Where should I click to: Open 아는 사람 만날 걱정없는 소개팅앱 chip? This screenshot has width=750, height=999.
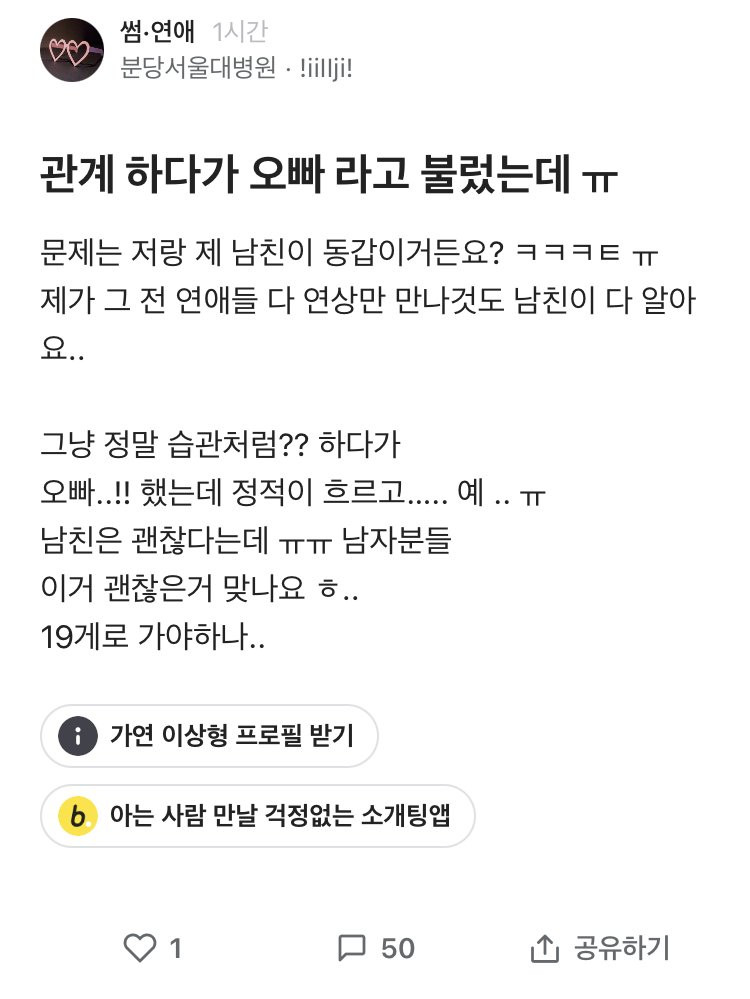point(257,816)
